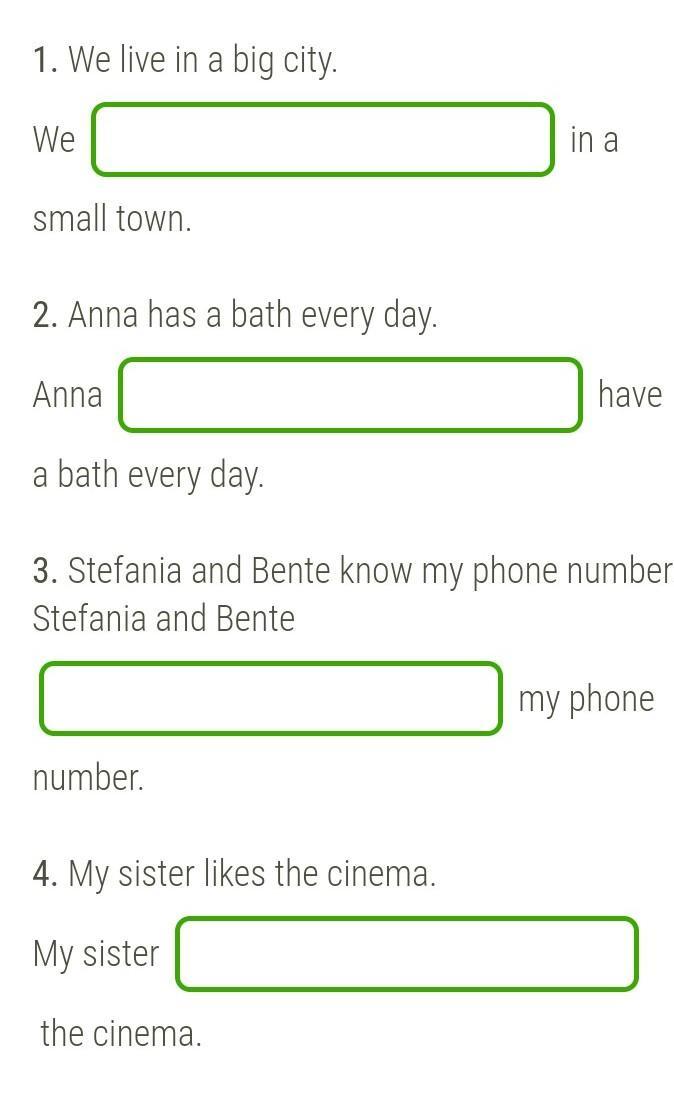Focus the answer box before "my phone"
This screenshot has width=674, height=1103.
(270, 698)
